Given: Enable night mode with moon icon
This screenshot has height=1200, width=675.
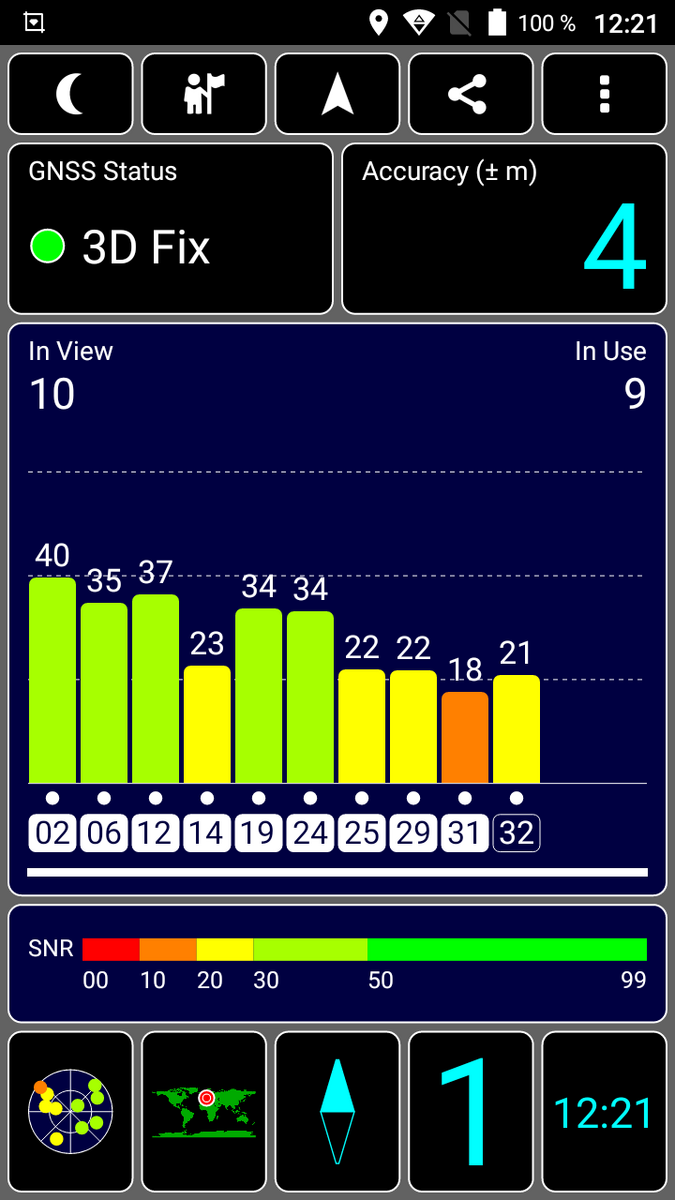Looking at the screenshot, I should click(x=70, y=94).
